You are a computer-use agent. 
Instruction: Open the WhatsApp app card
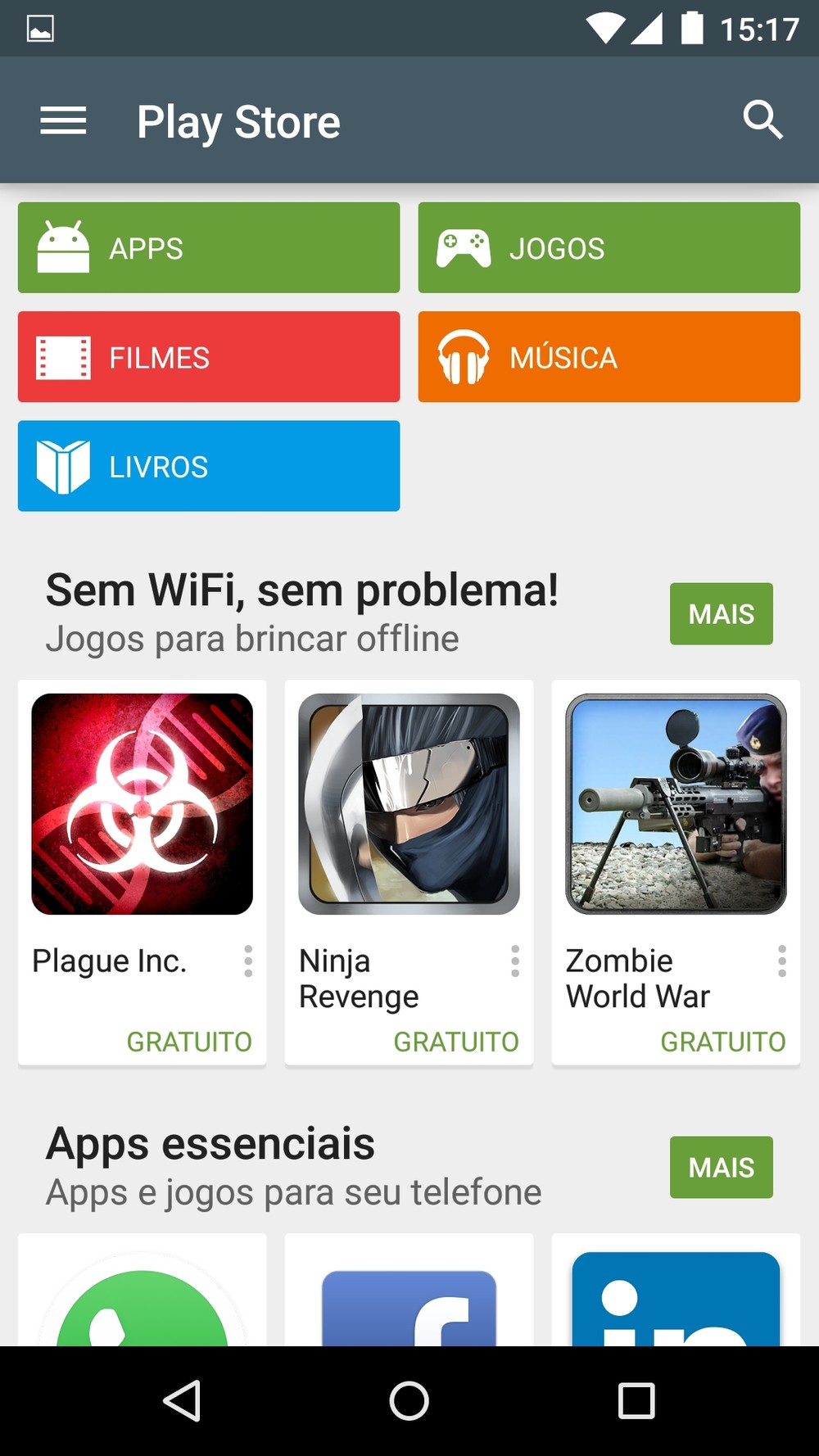click(142, 1298)
